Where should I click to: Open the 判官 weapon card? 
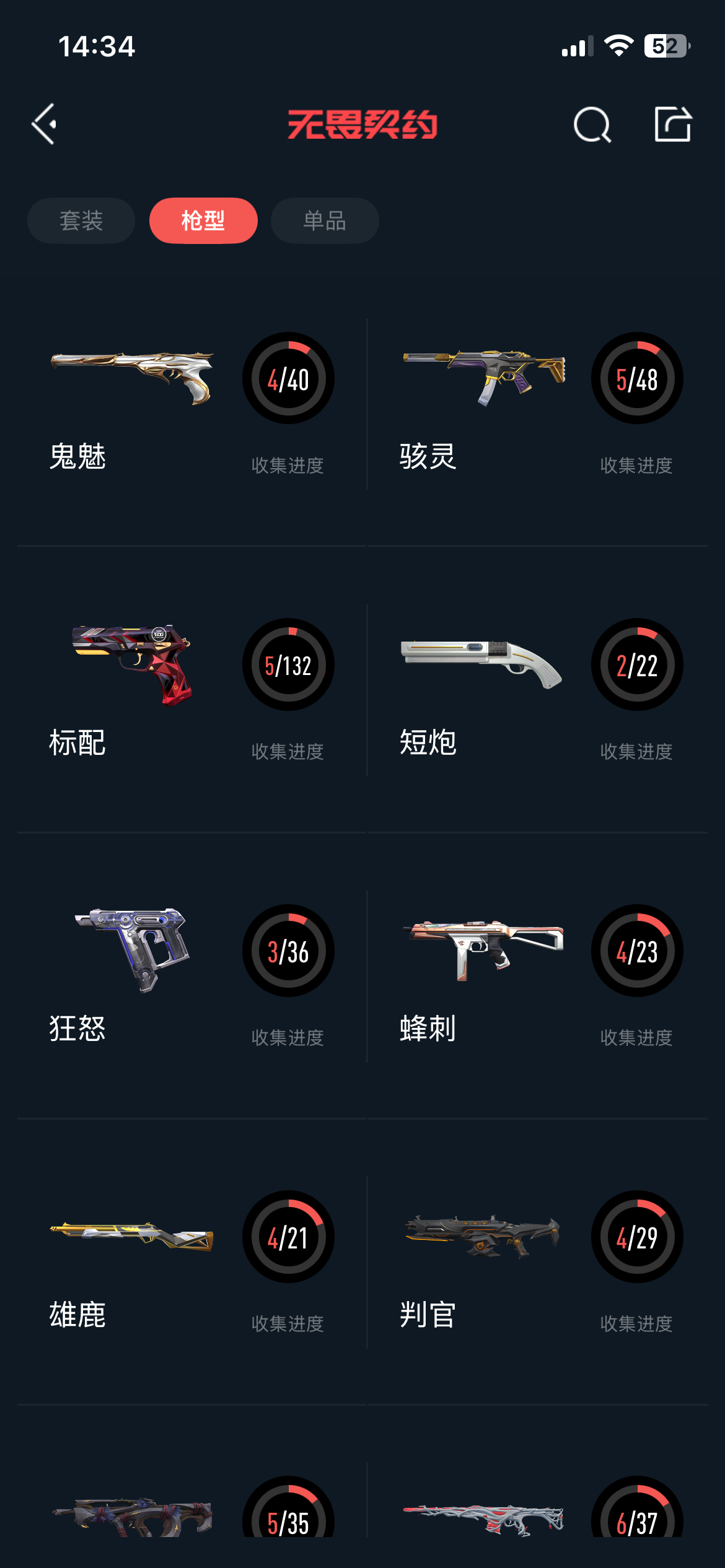pos(539,1263)
